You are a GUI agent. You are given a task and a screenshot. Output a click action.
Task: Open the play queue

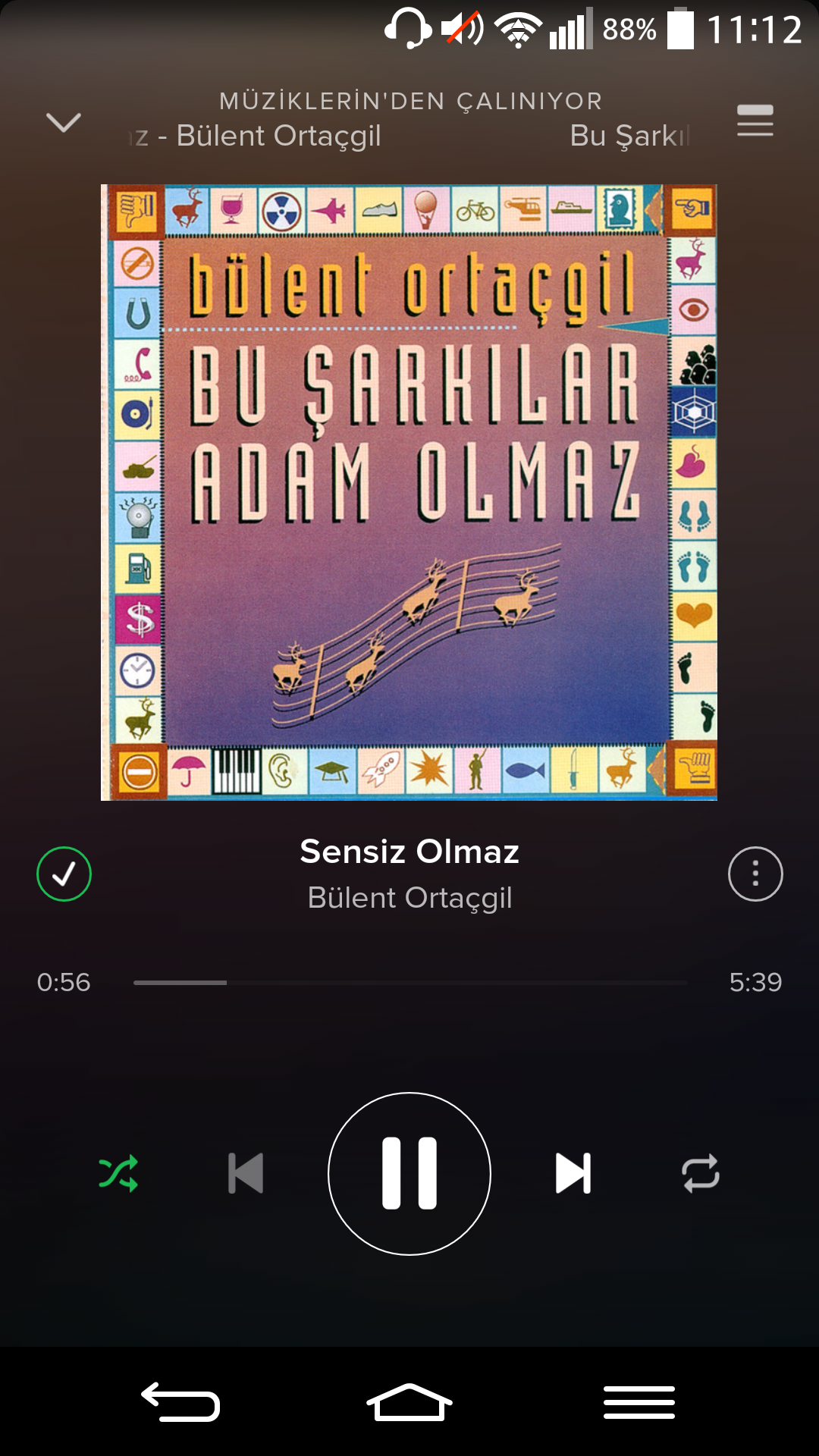755,121
